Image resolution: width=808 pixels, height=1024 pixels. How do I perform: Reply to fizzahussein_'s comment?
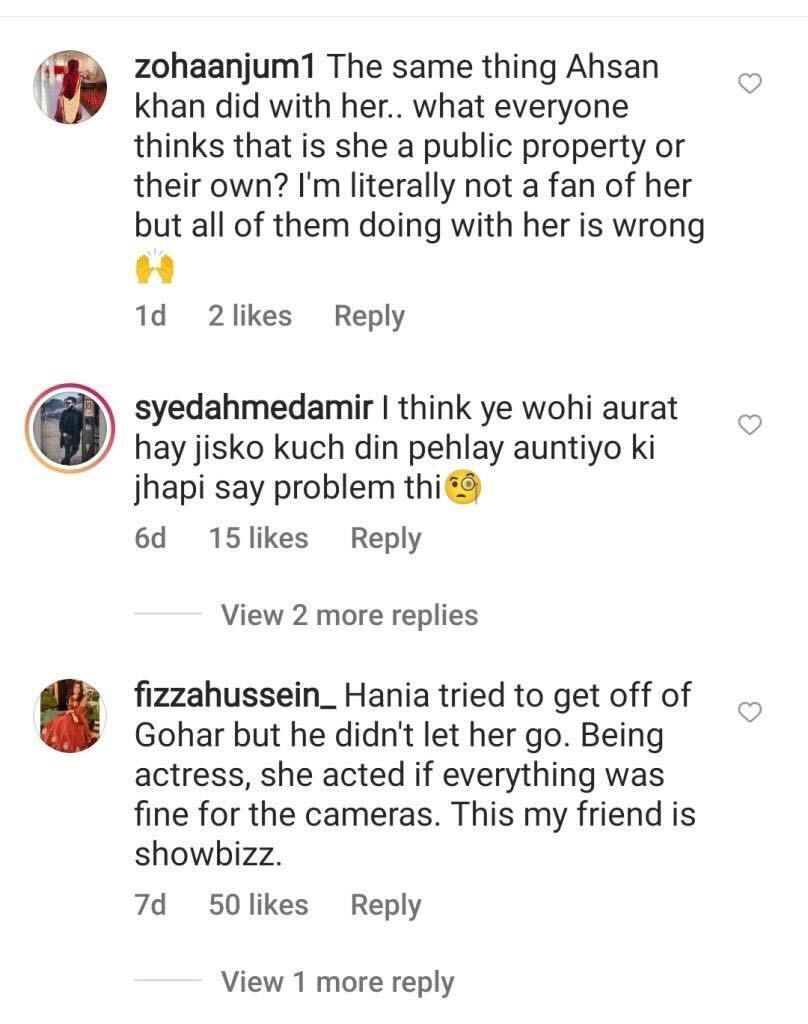tap(385, 905)
